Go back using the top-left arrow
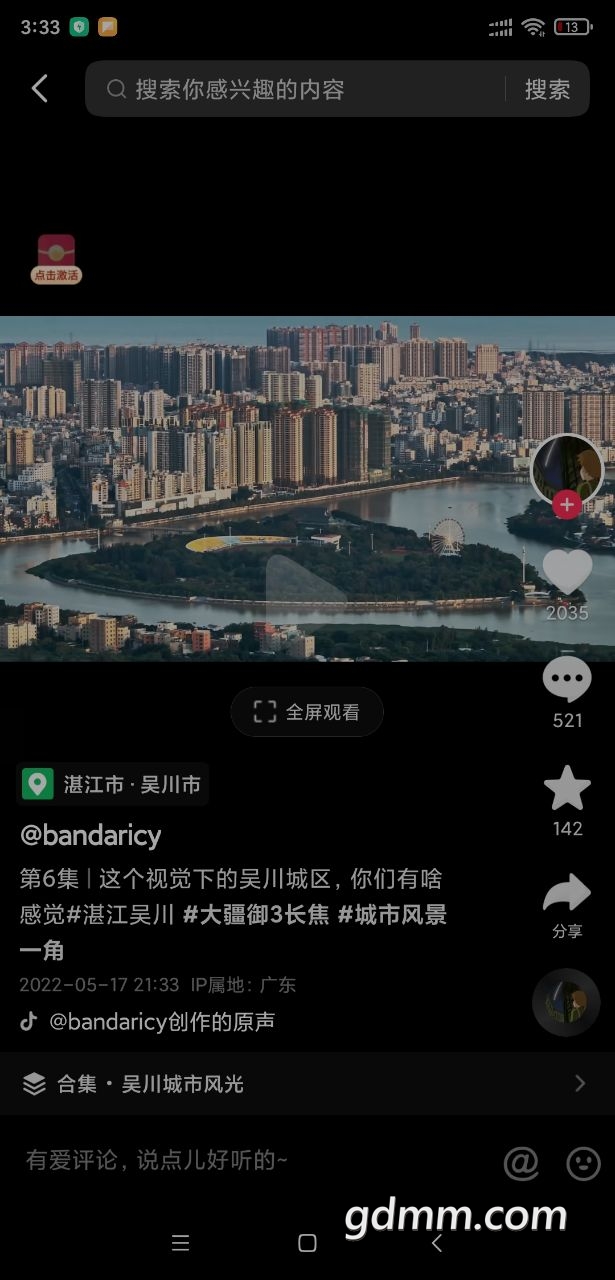The width and height of the screenshot is (615, 1280). (40, 89)
